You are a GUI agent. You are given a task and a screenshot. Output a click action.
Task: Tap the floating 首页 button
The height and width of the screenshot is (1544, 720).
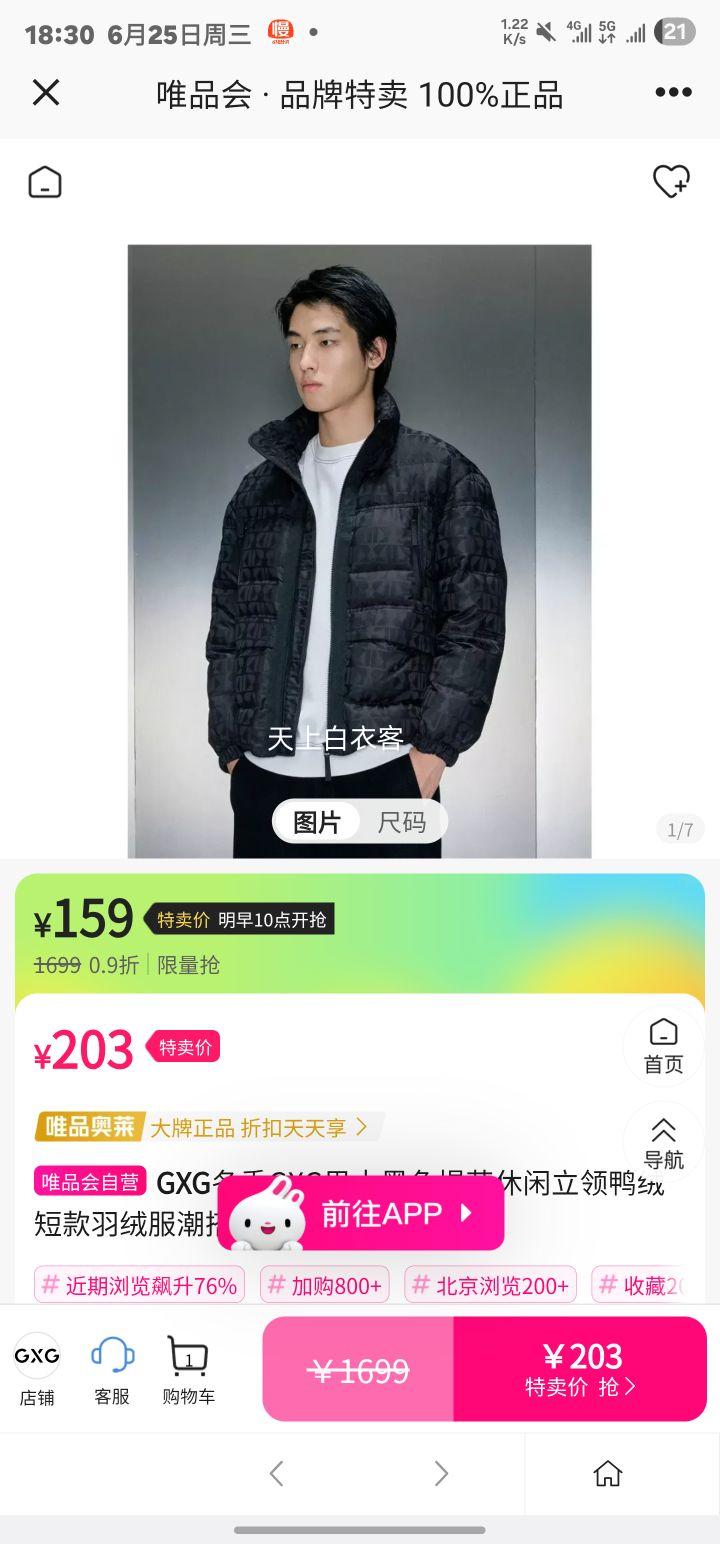663,1046
